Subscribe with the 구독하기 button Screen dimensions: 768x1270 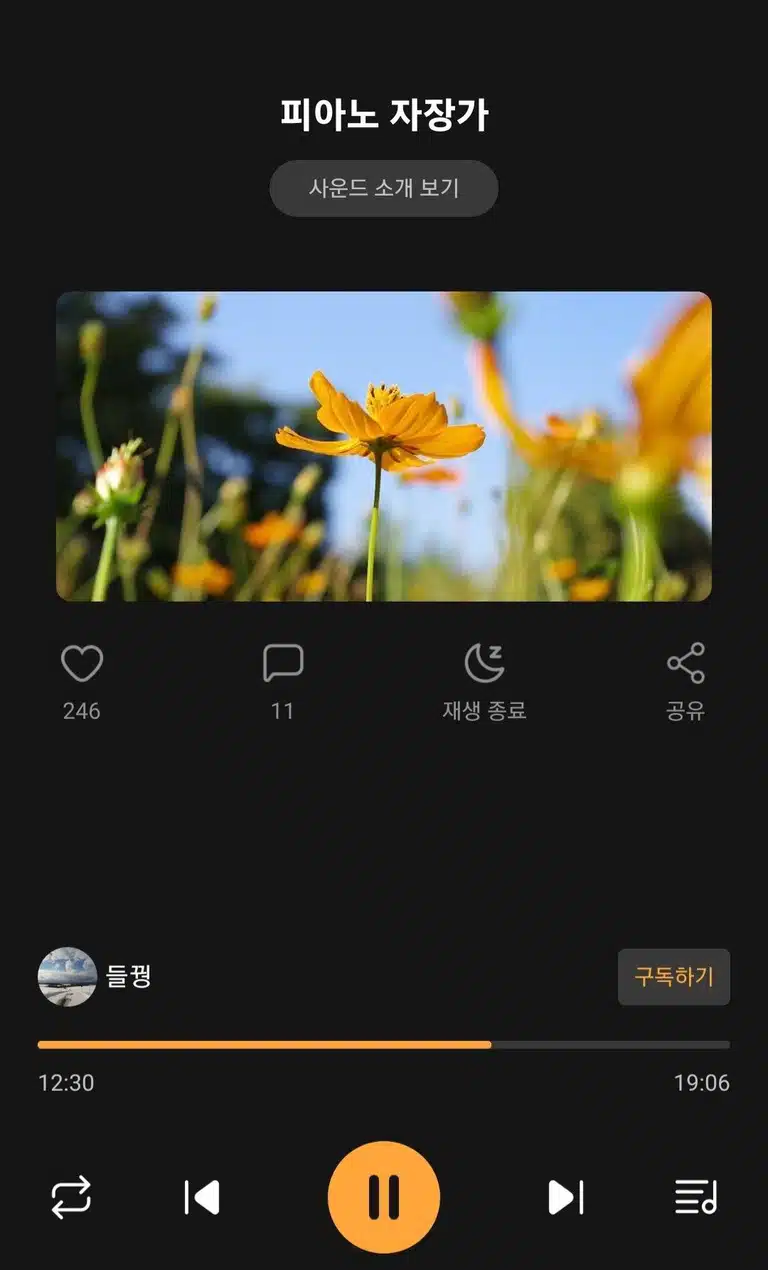(x=674, y=977)
